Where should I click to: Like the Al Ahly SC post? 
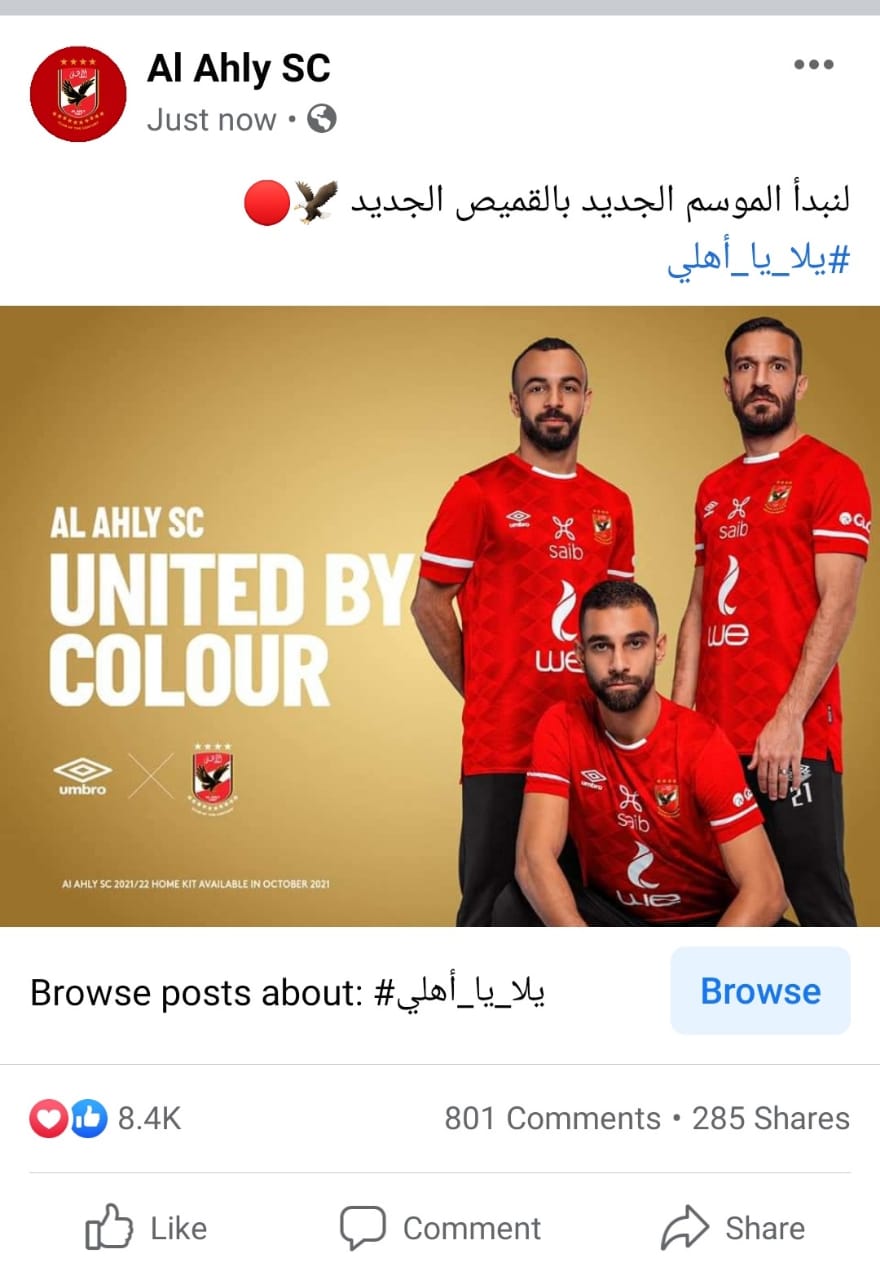tap(147, 1227)
